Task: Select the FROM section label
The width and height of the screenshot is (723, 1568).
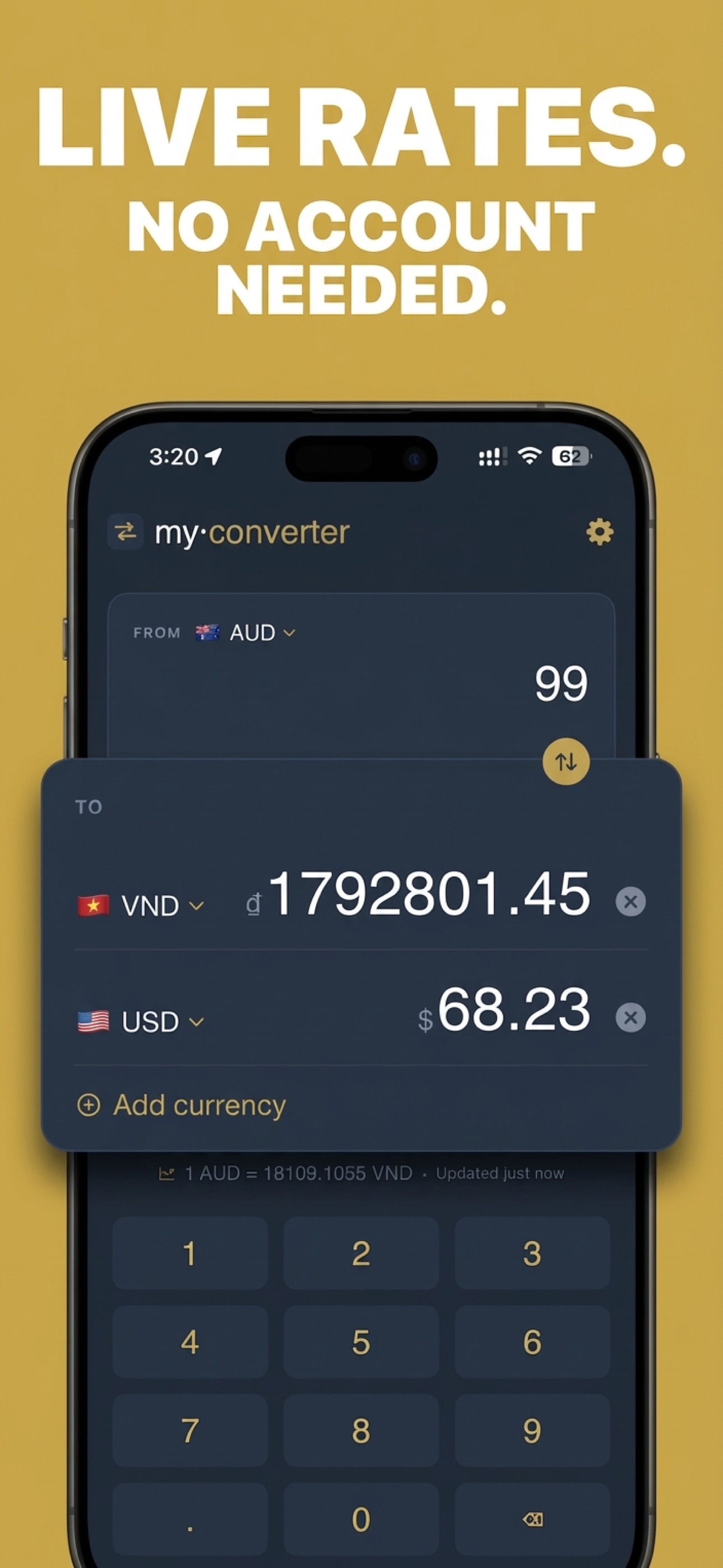Action: click(x=156, y=633)
